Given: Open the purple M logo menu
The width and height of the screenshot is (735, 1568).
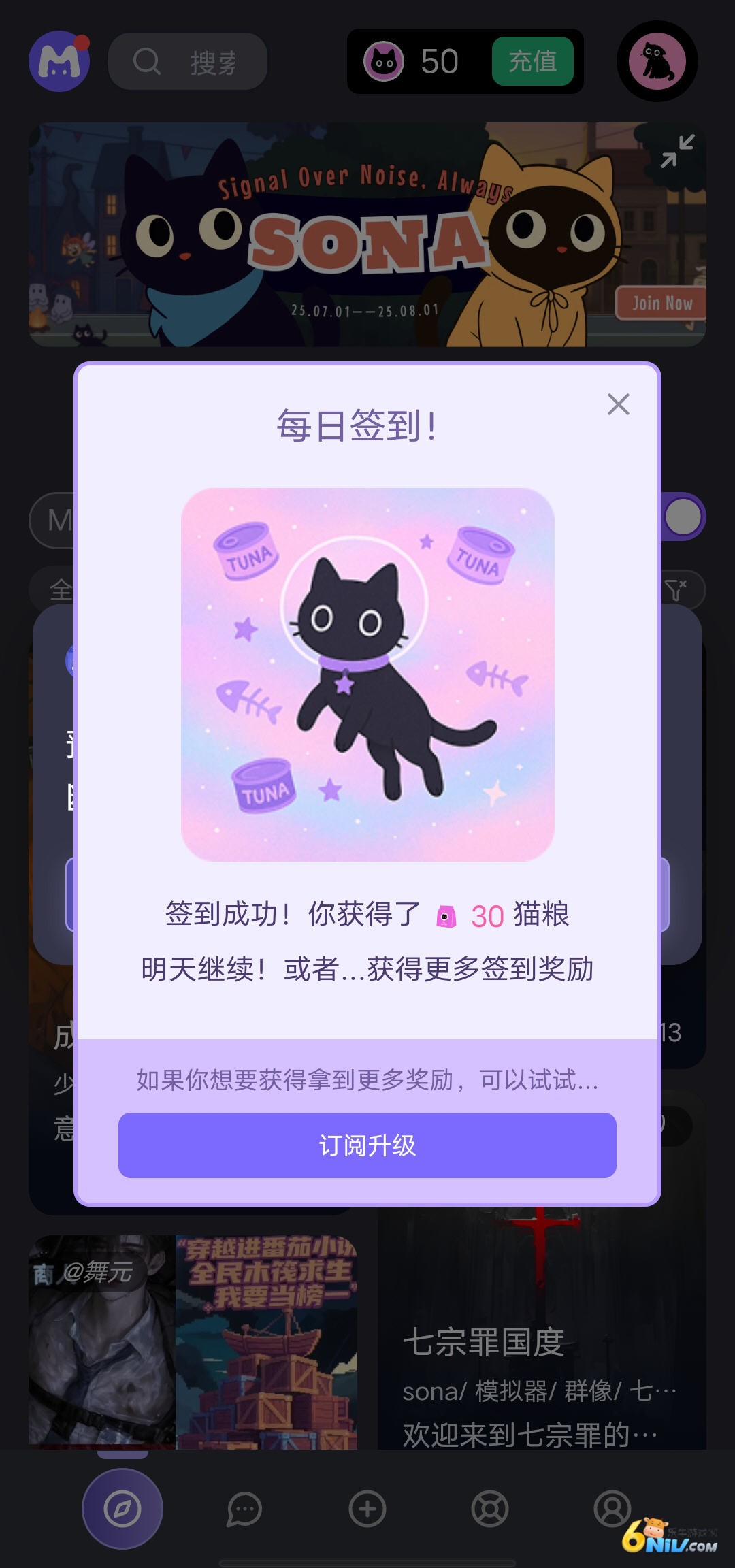Looking at the screenshot, I should point(59,61).
